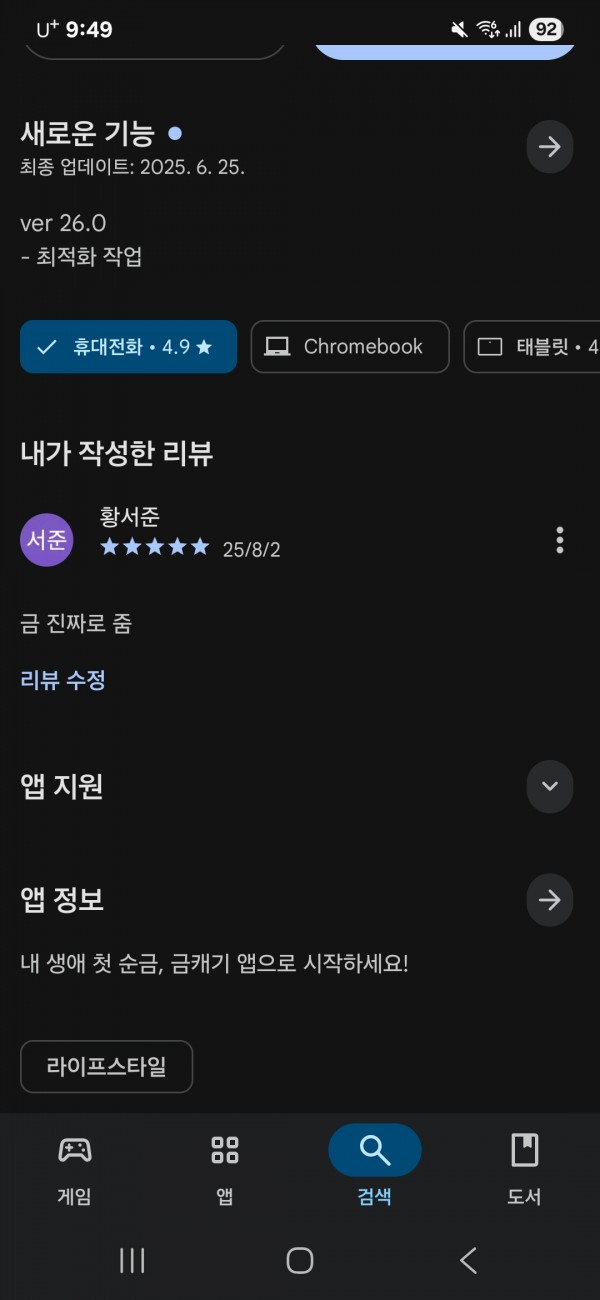Select the Chromebook device chip

pos(350,347)
